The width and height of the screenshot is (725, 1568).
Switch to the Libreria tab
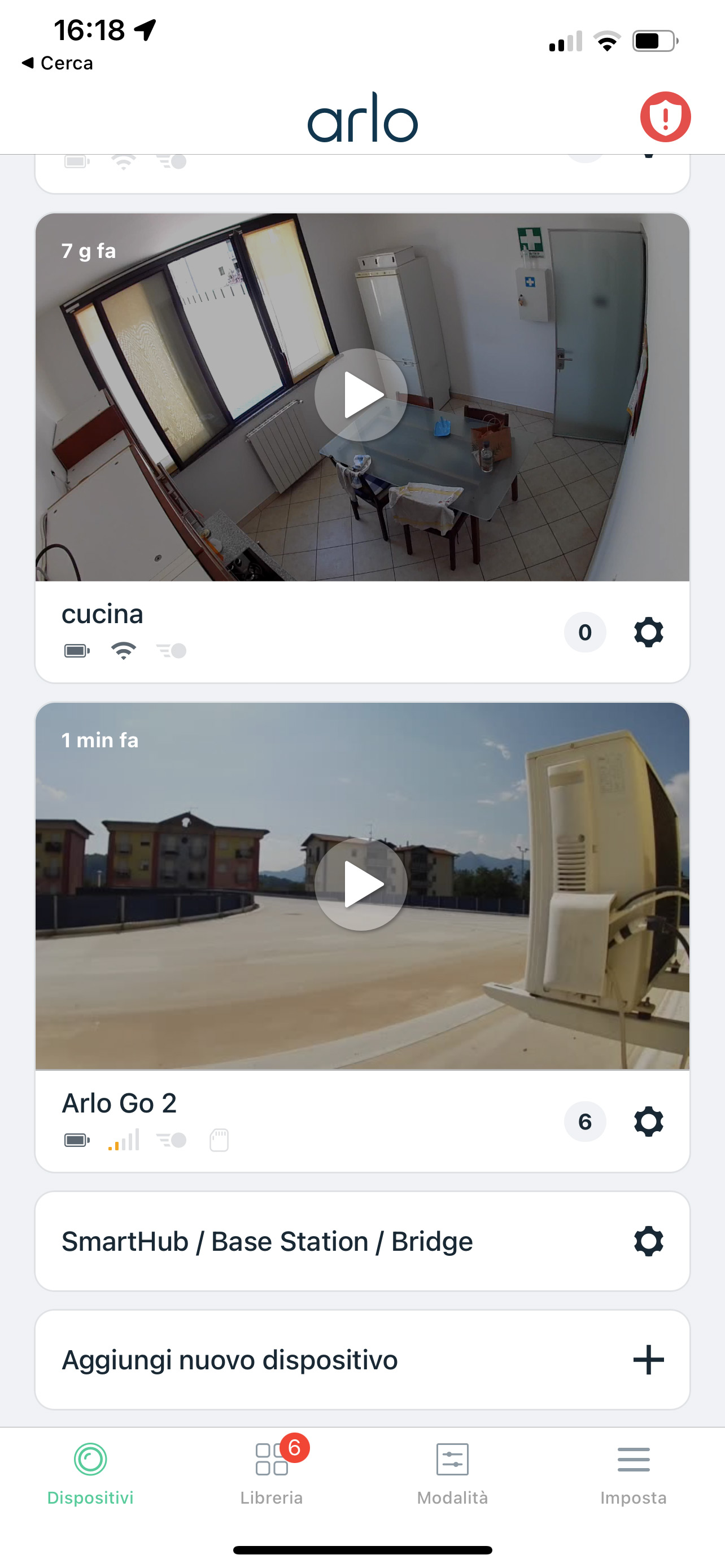272,1472
